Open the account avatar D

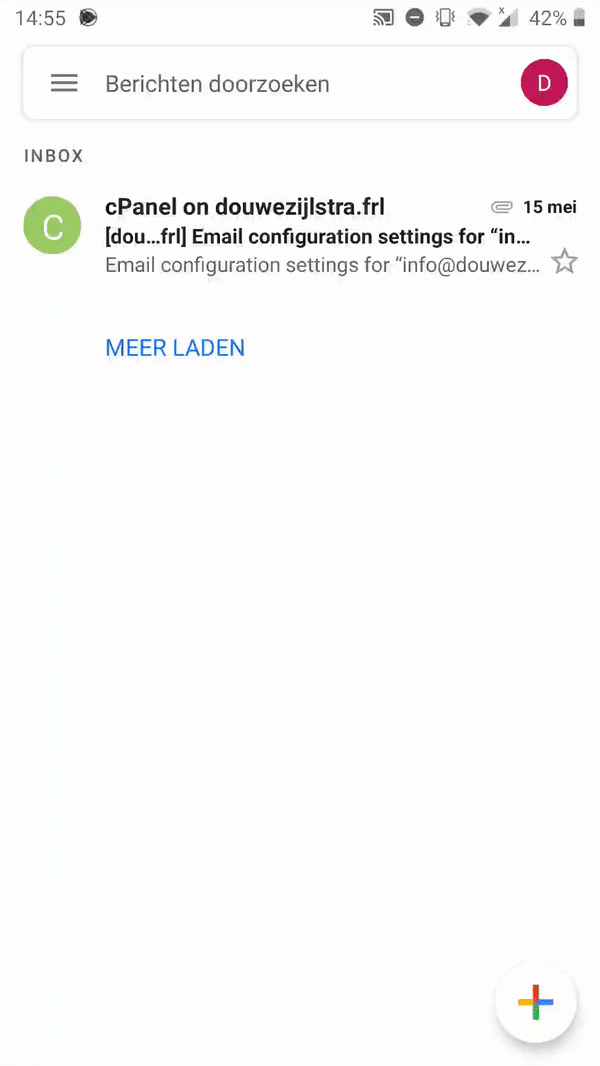[x=544, y=83]
